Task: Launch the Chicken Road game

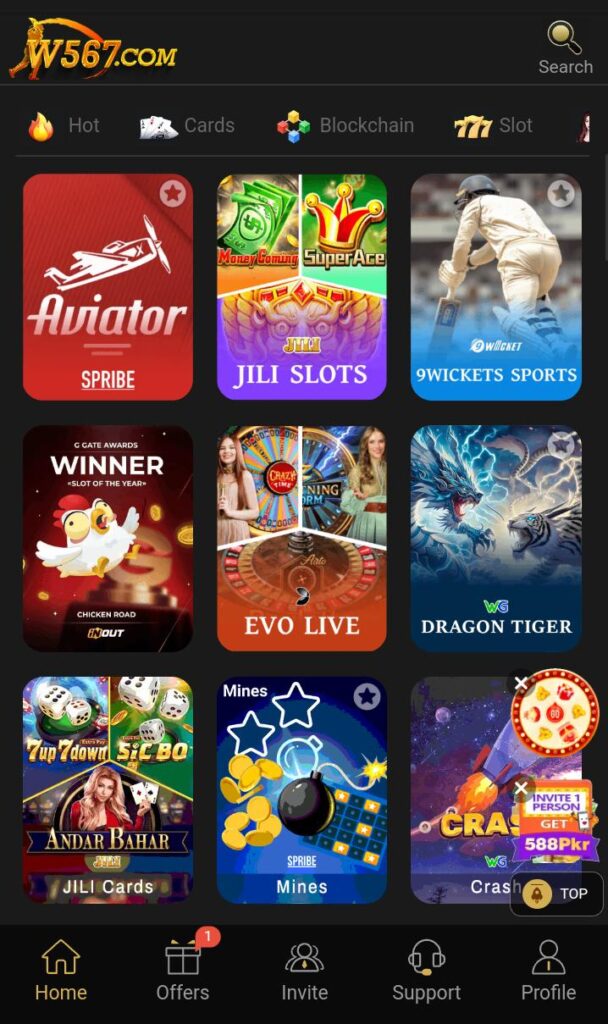Action: click(107, 539)
